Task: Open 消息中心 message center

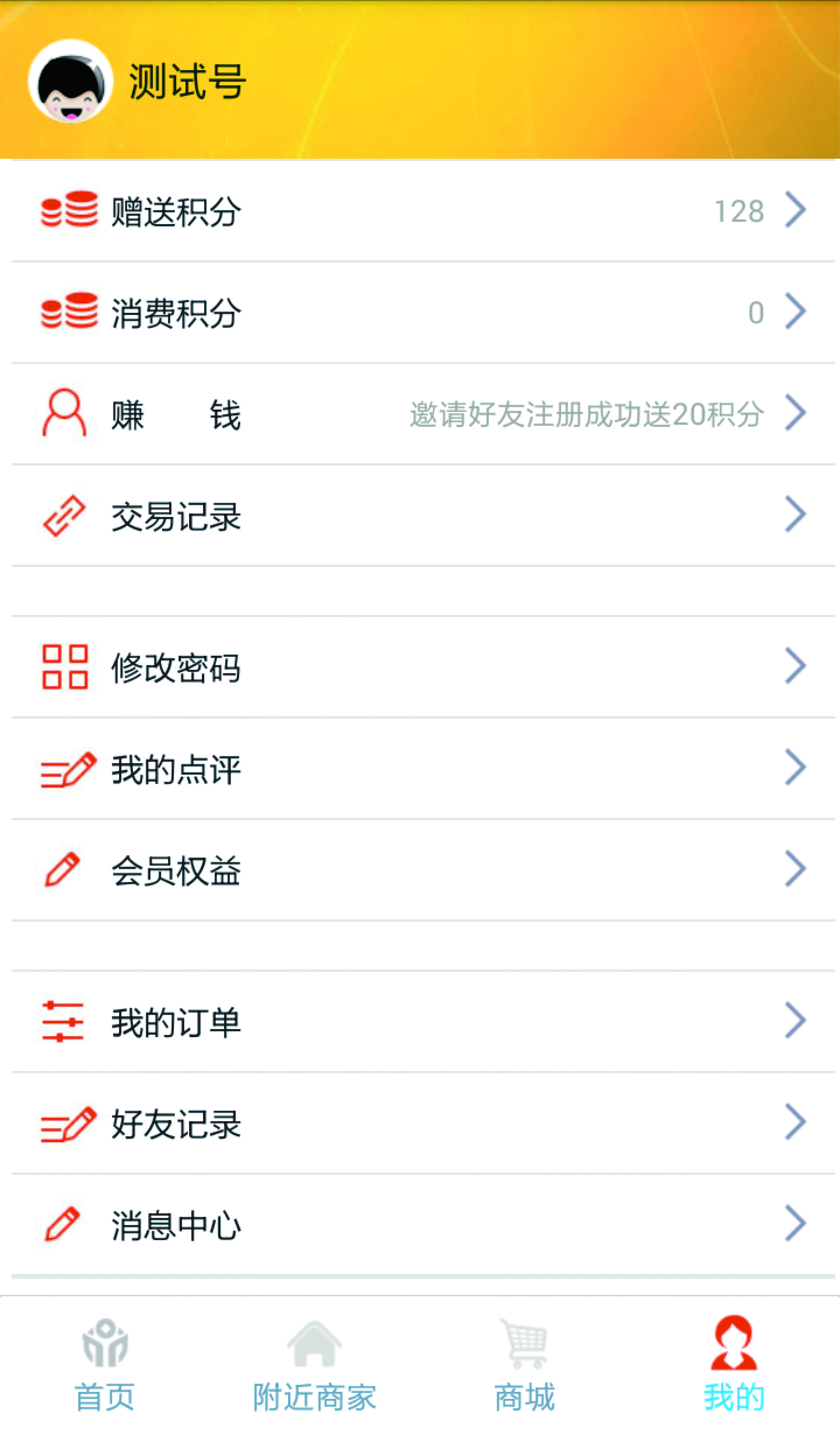Action: point(419,1225)
